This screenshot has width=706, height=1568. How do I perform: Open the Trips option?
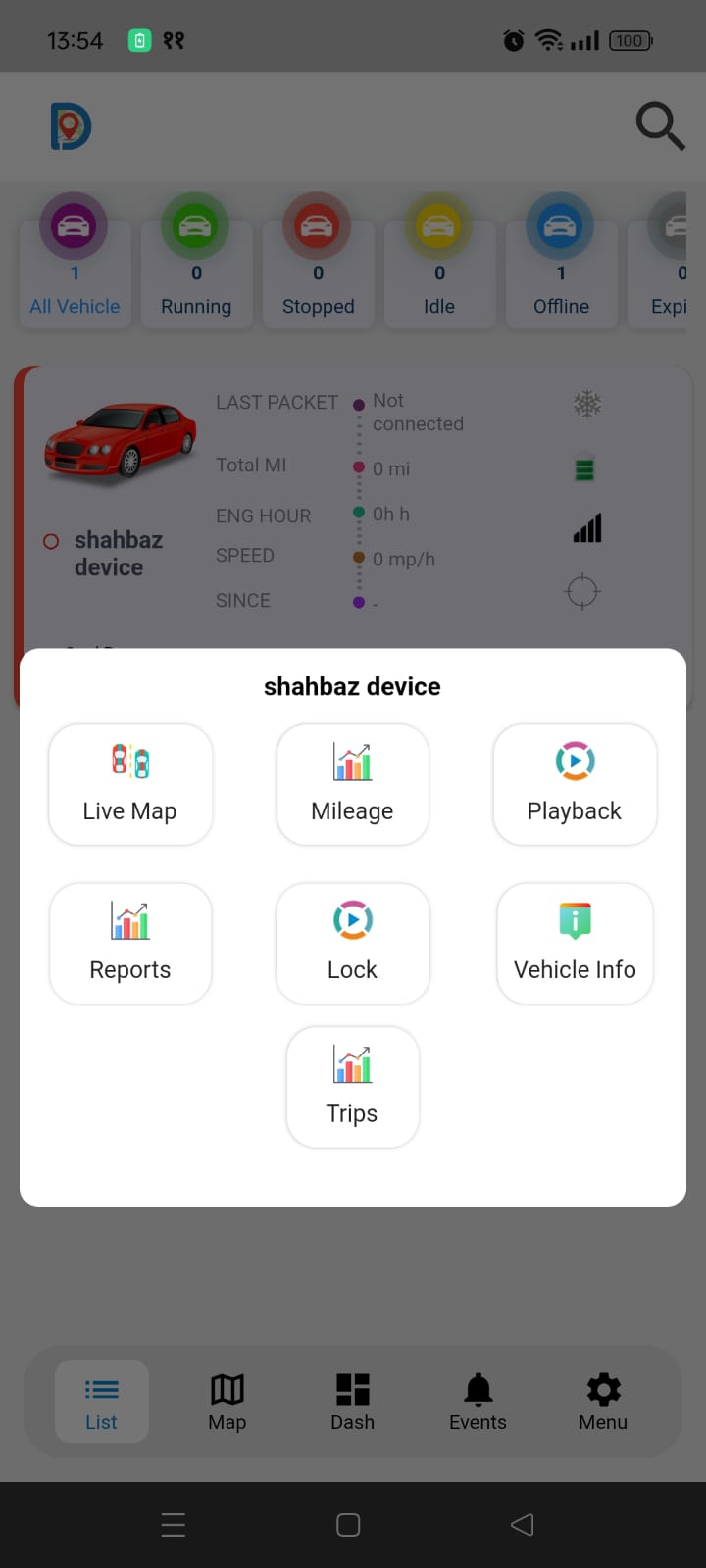(352, 1087)
